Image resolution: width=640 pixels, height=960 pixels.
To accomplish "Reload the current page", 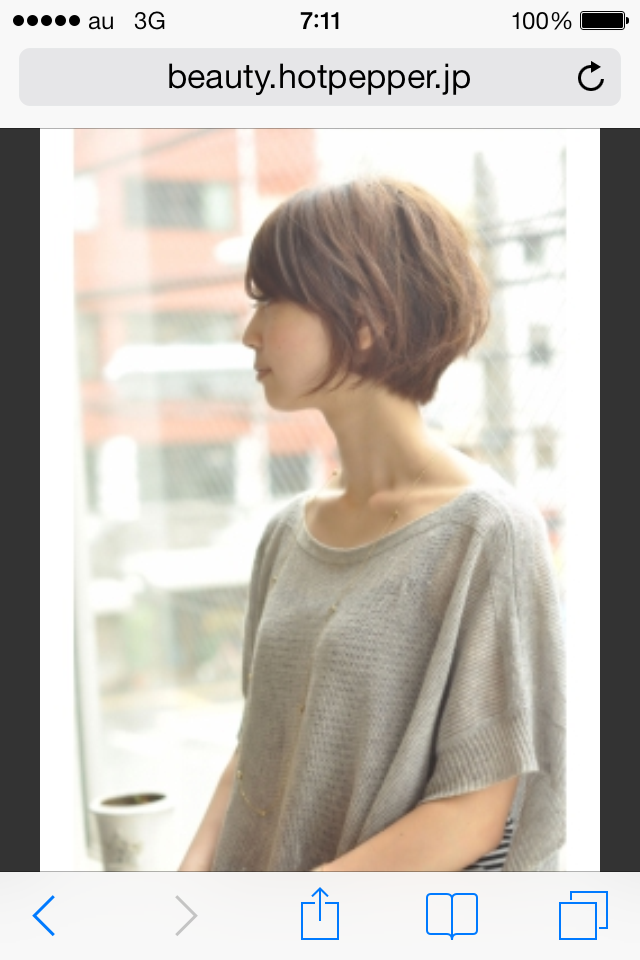I will click(591, 77).
